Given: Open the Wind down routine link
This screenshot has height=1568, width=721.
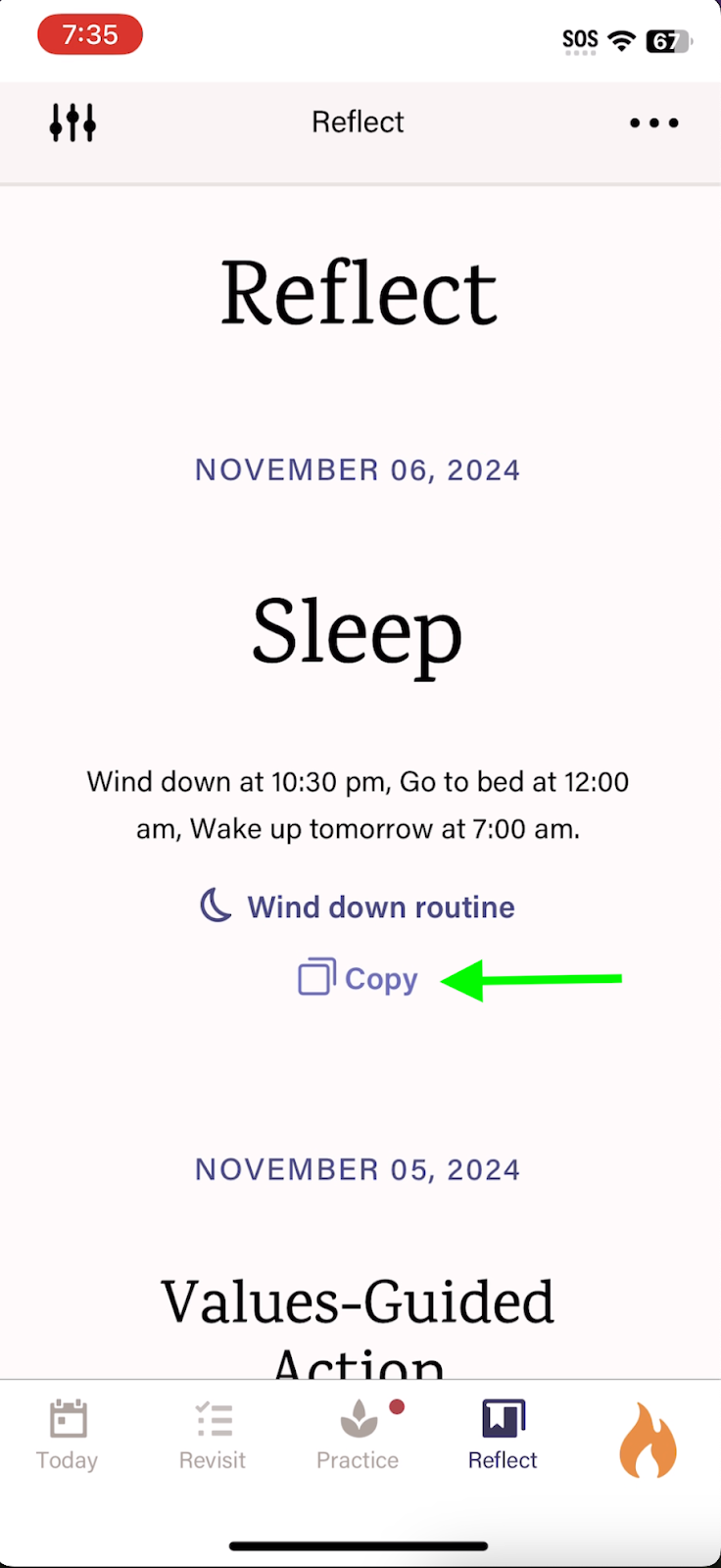Looking at the screenshot, I should click(358, 906).
